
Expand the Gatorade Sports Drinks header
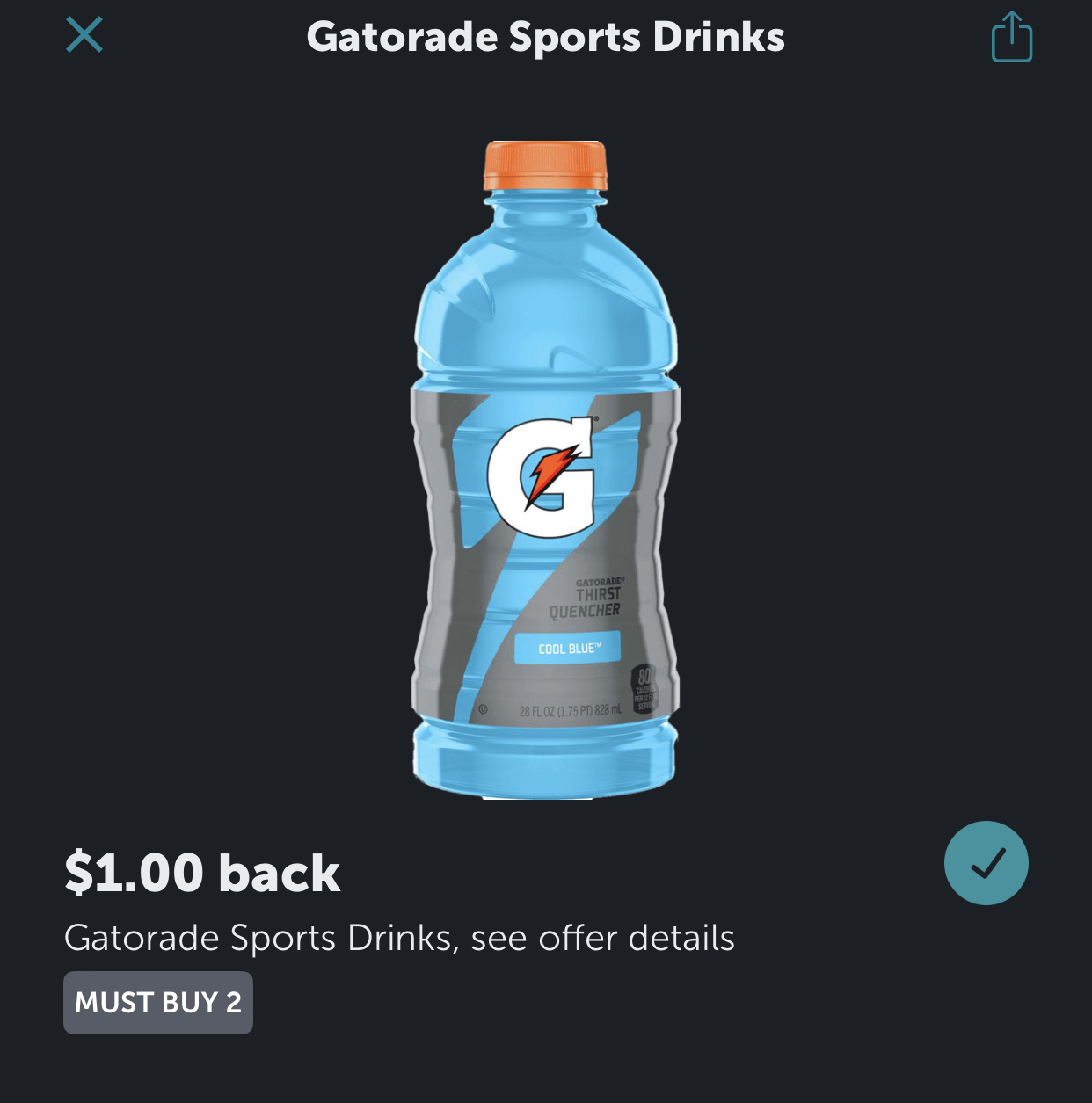point(546,37)
